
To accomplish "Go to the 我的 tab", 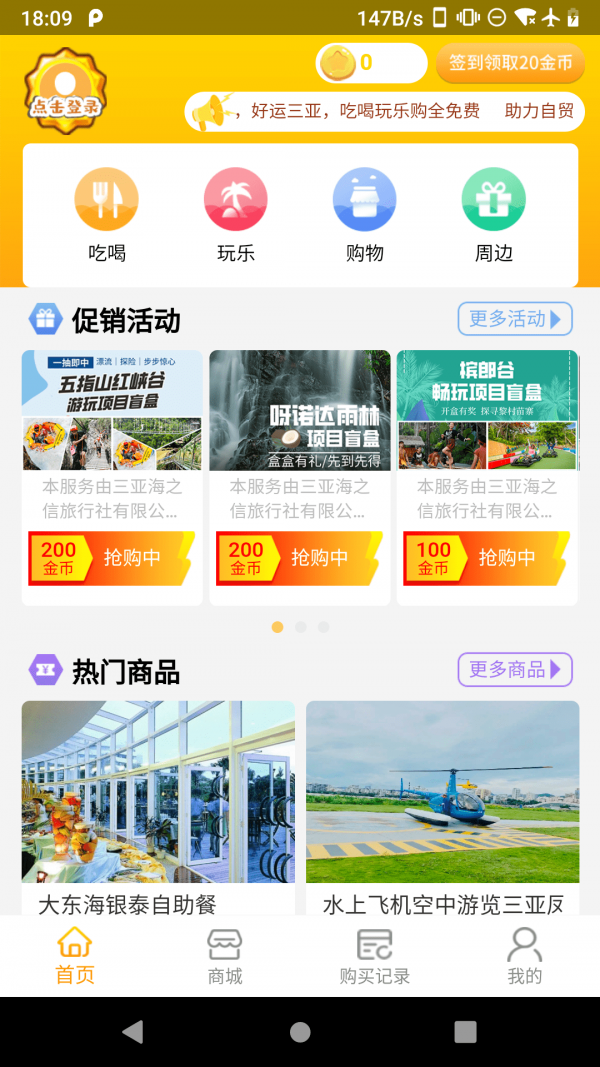I will (x=524, y=956).
